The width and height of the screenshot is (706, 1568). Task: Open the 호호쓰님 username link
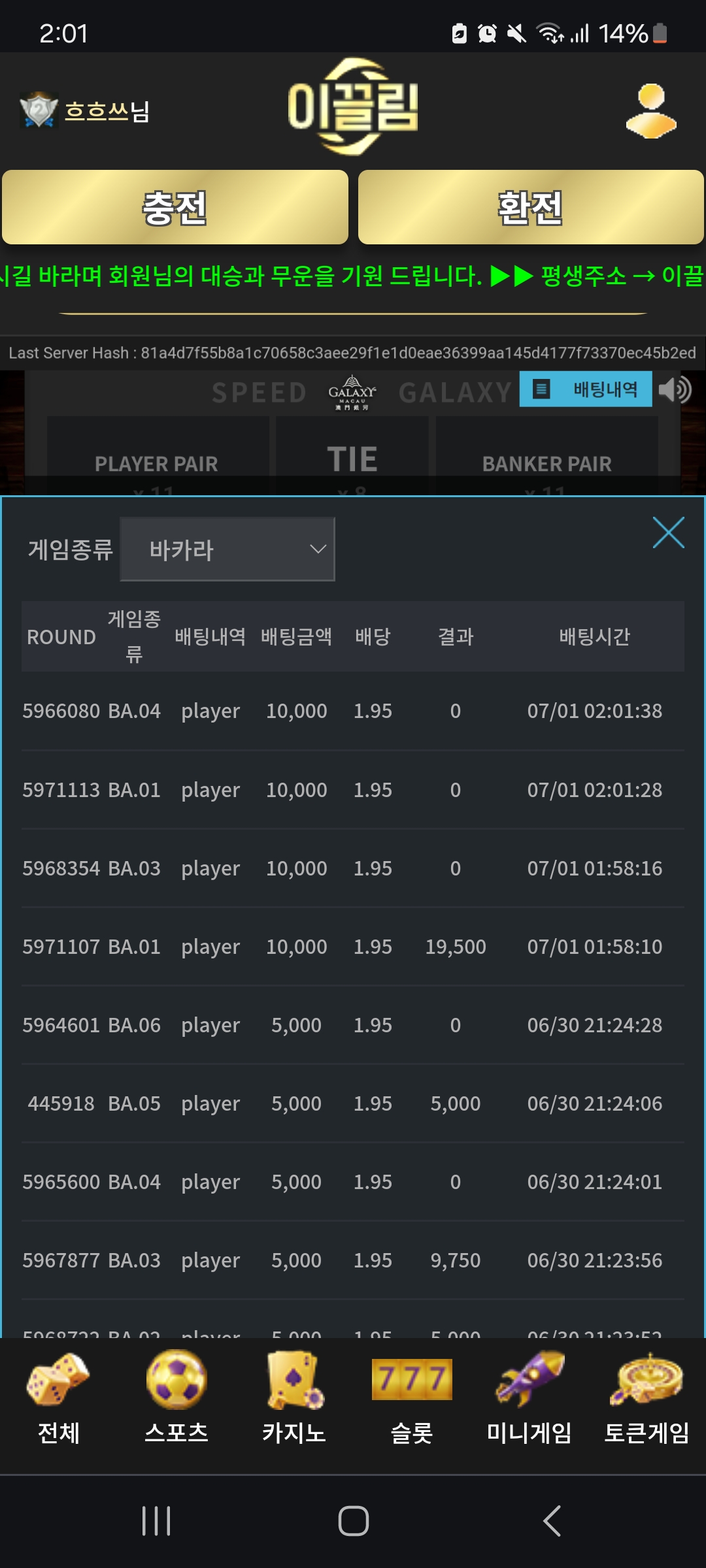[107, 111]
